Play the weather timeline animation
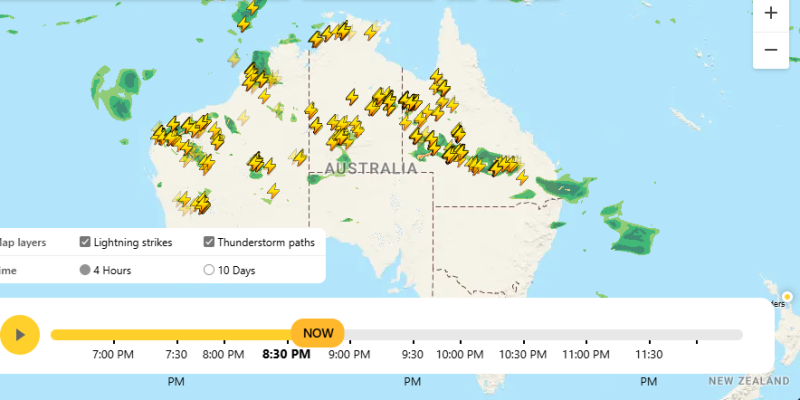 coord(20,334)
